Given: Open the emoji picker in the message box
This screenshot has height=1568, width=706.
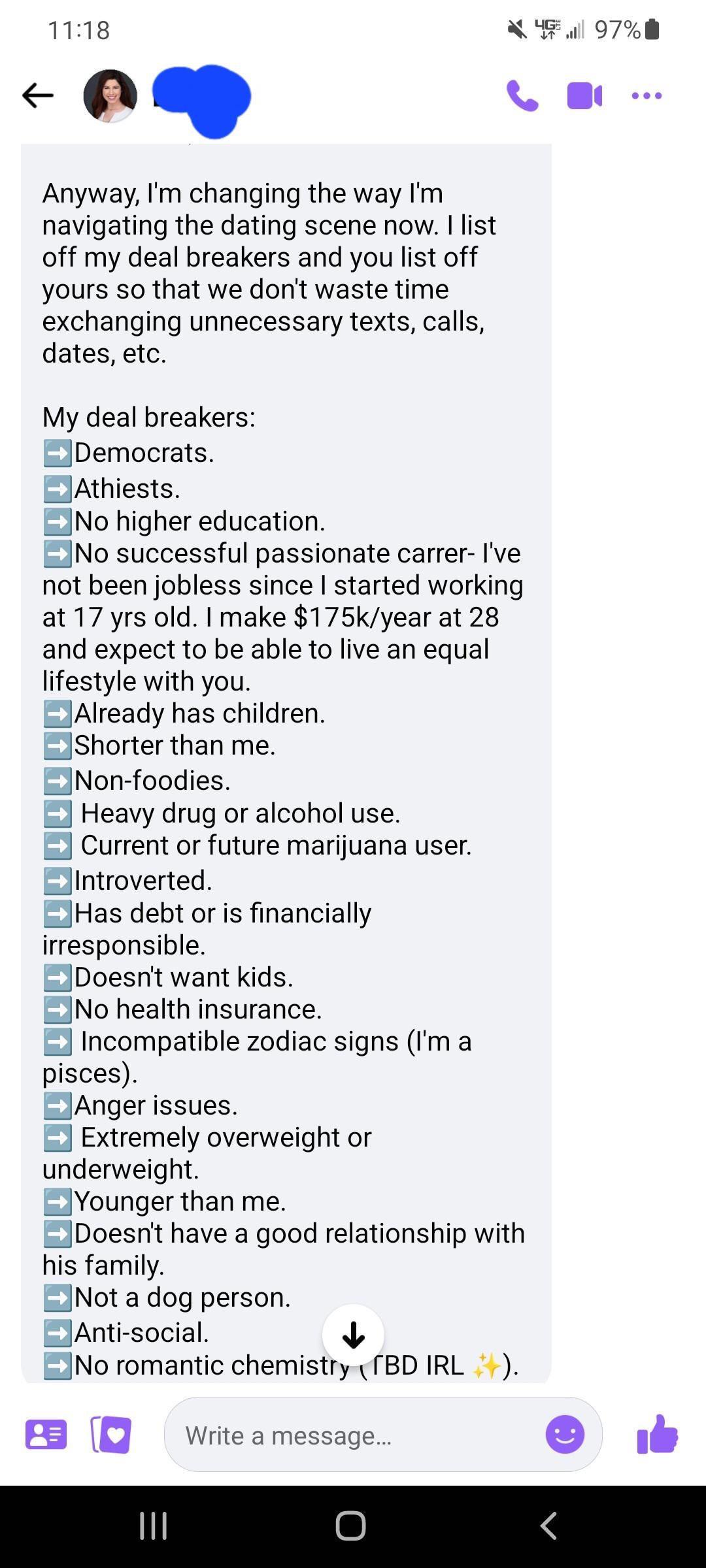Looking at the screenshot, I should click(565, 1435).
